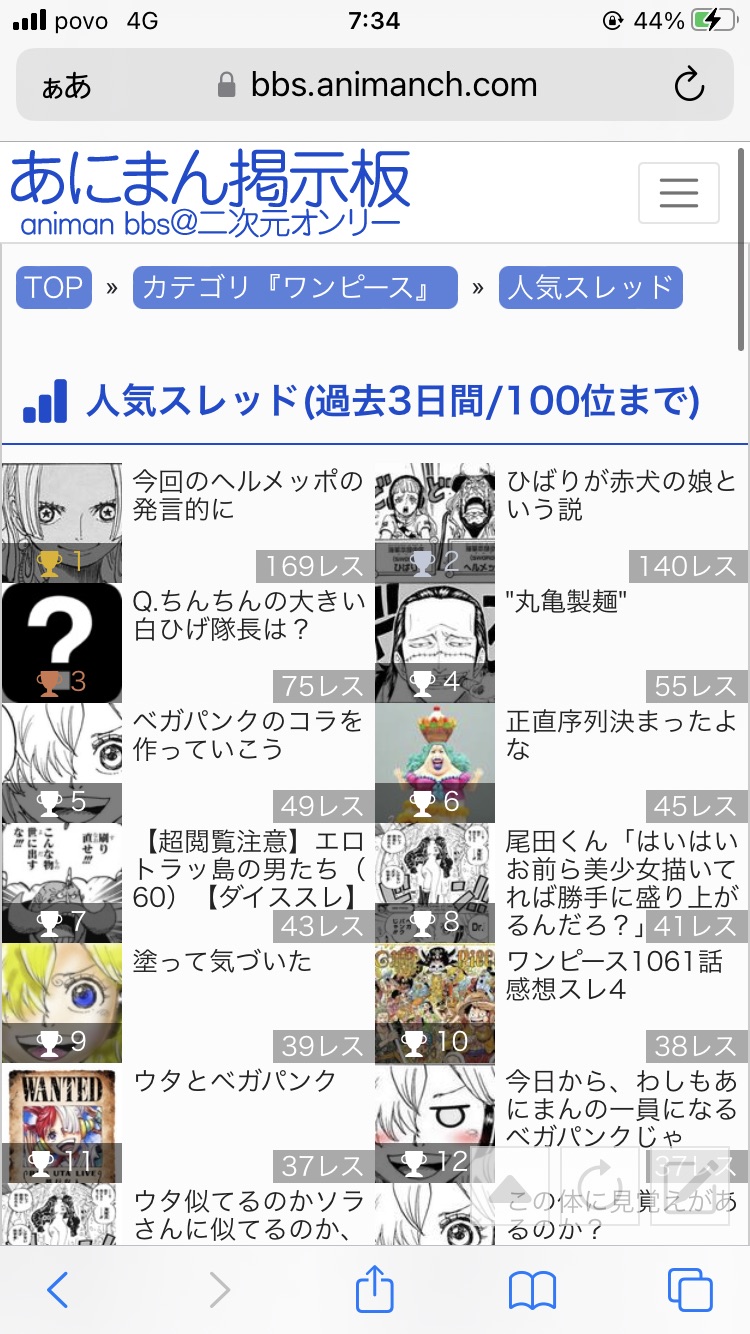Open thread ベガパンクのコラを作っていこう
Viewport: 750px width, 1334px height.
click(247, 735)
